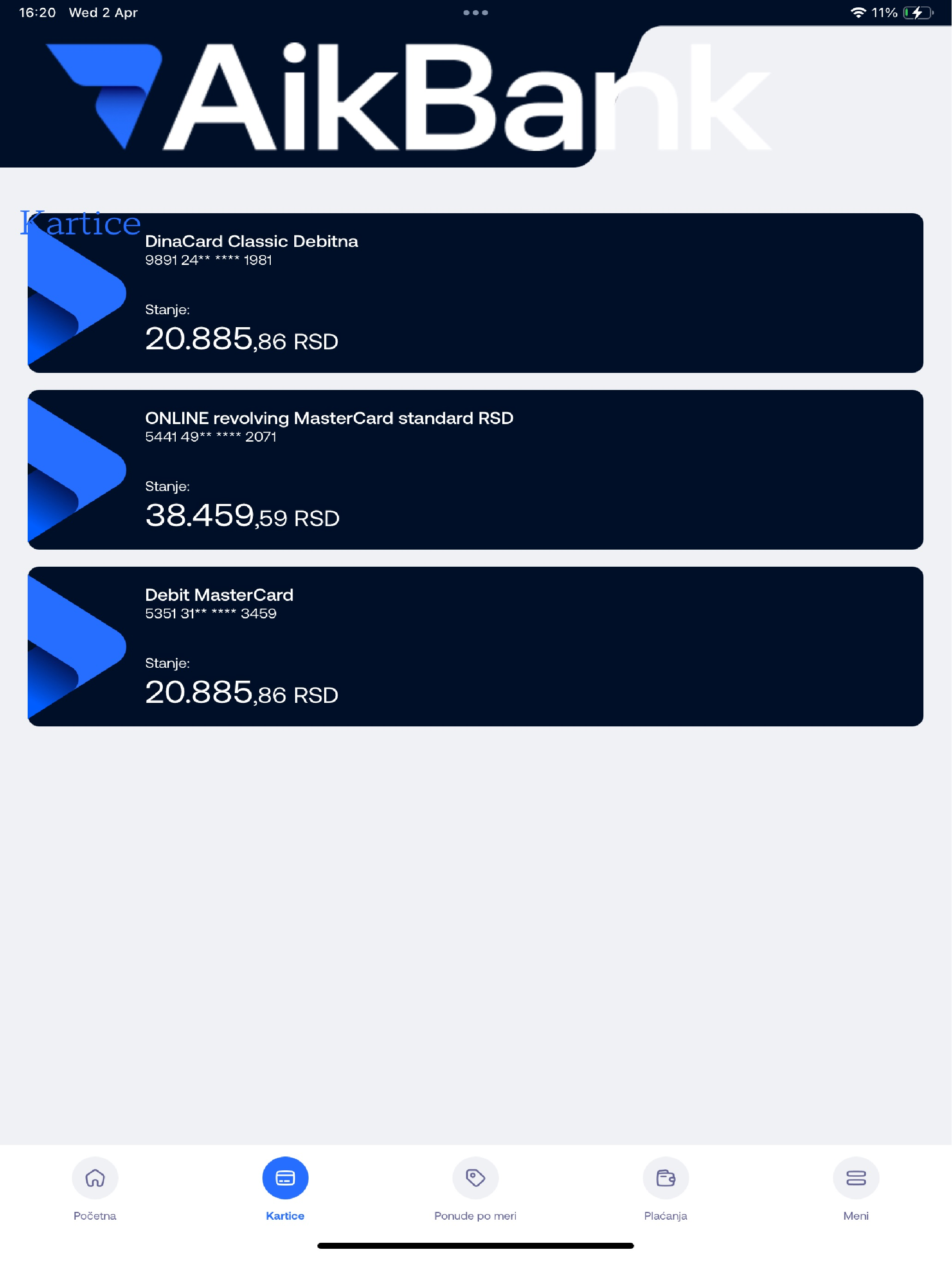Screen dimensions: 952x1270
Task: Open the Kartice card icon
Action: [x=284, y=1178]
